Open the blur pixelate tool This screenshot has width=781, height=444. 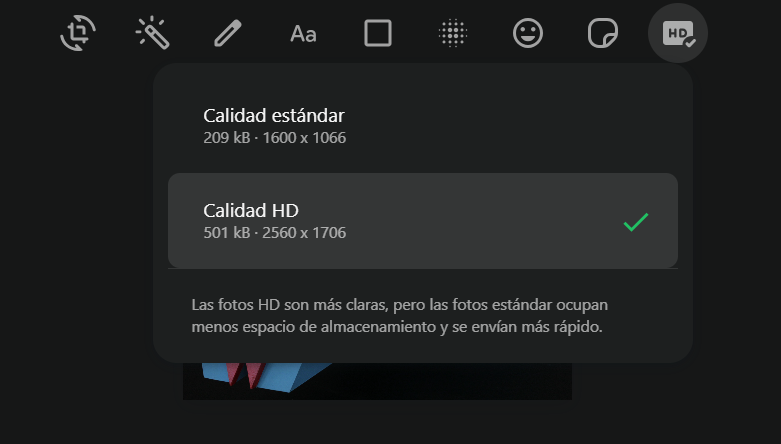453,34
